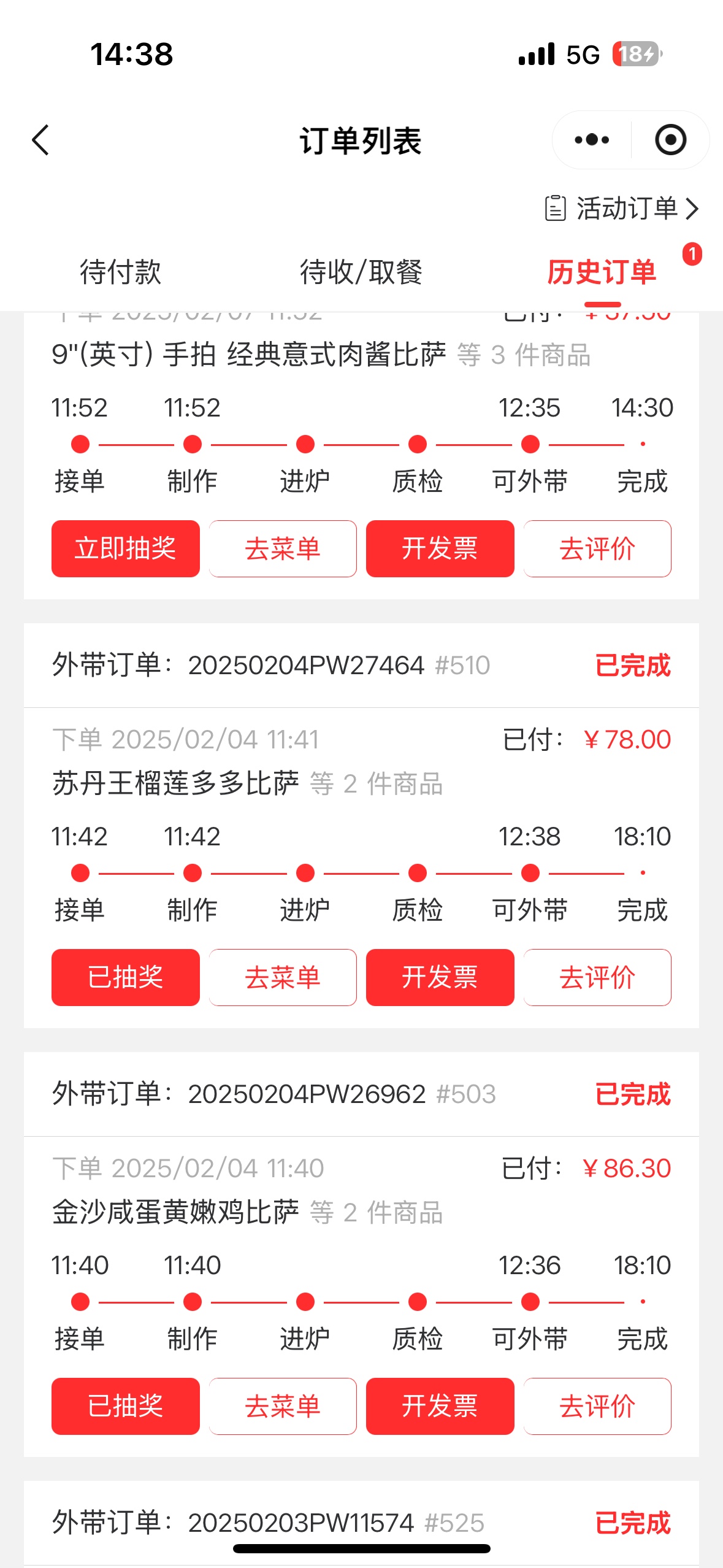723x1568 pixels.
Task: Tap 立即抽奖 button
Action: coord(126,548)
